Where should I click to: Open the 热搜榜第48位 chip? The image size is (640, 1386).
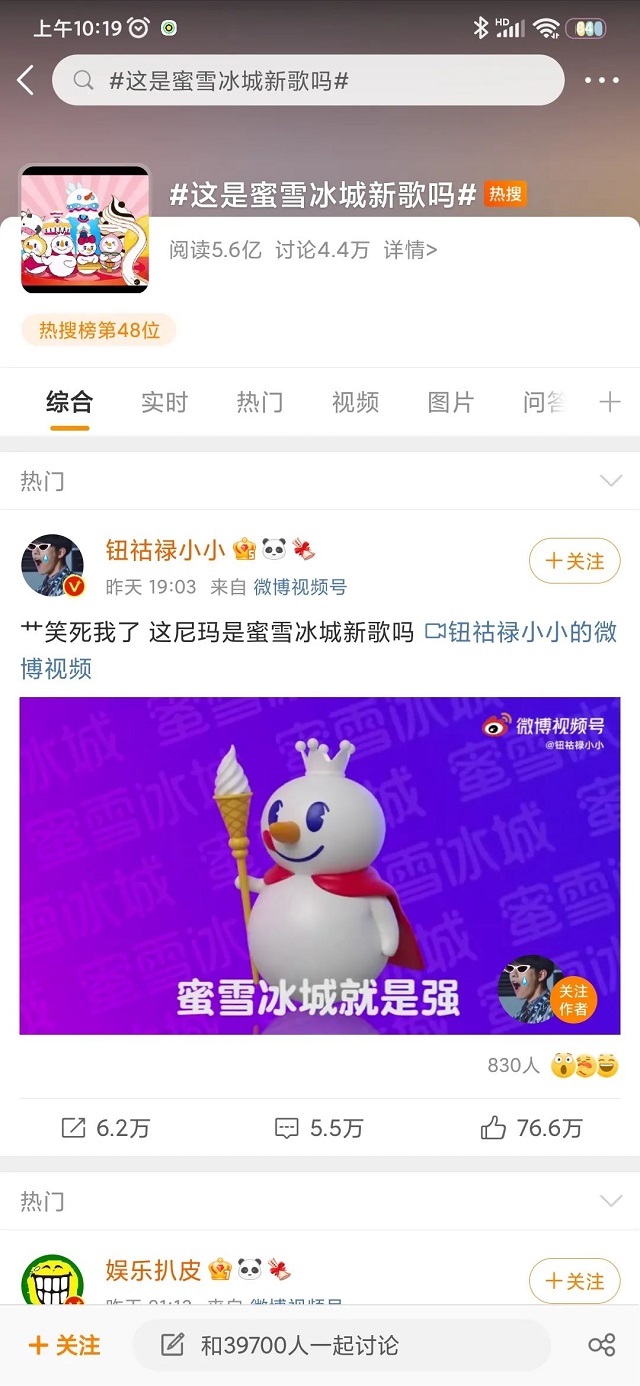tap(99, 330)
